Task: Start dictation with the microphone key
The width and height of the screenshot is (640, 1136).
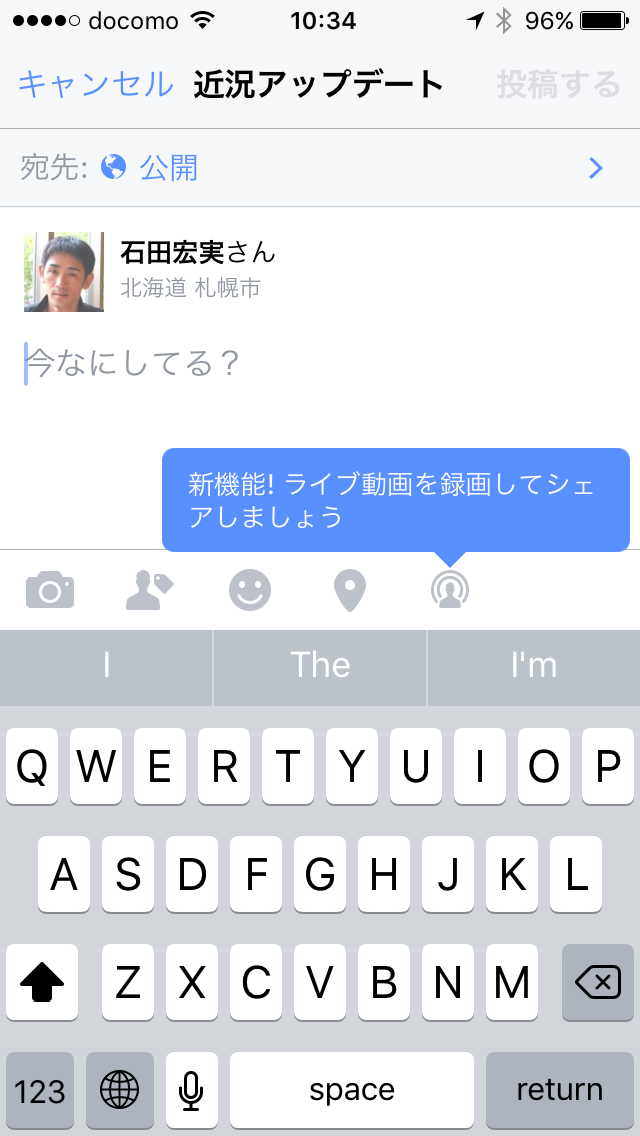Action: coord(192,1090)
